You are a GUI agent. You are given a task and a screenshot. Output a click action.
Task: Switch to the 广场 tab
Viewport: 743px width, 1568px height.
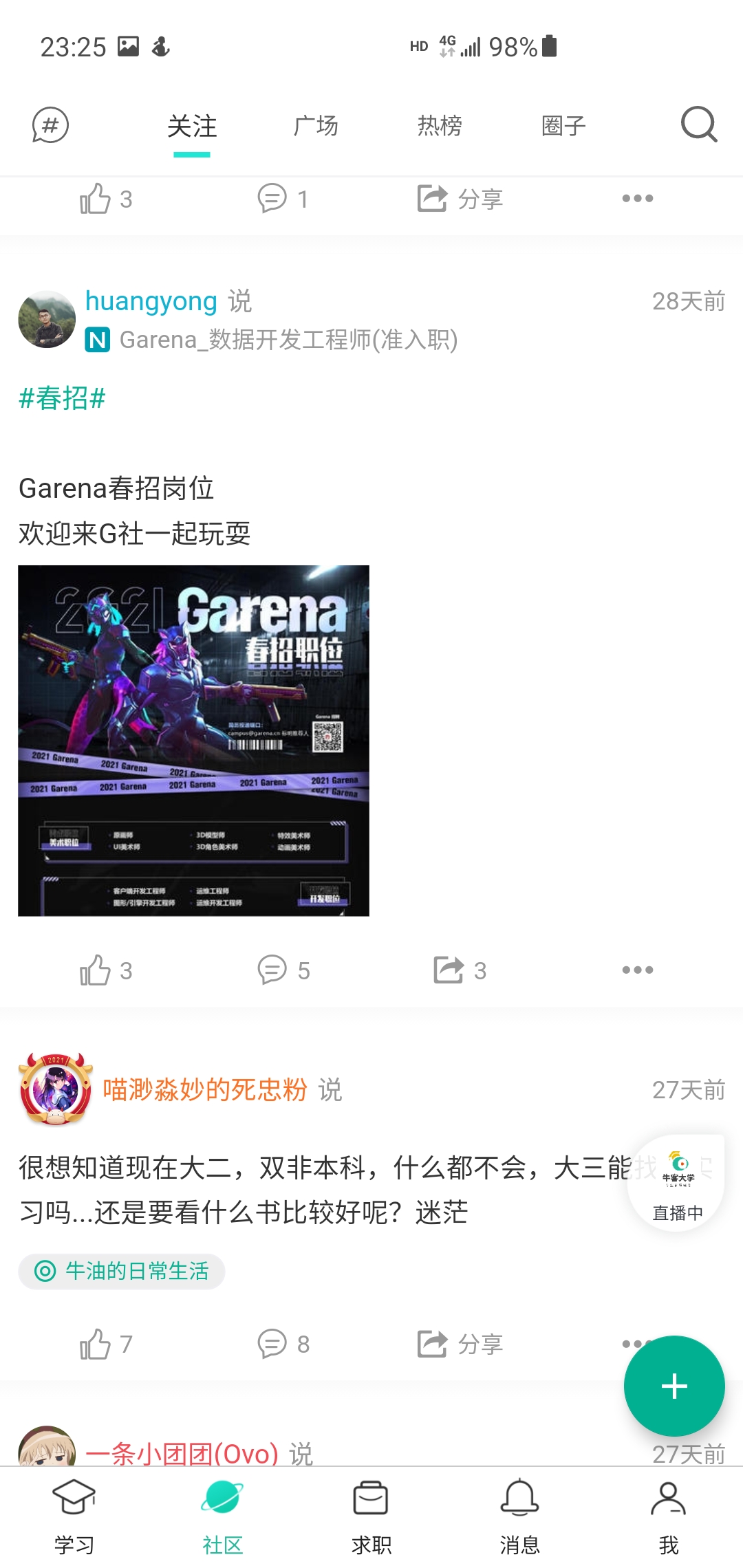pos(316,126)
